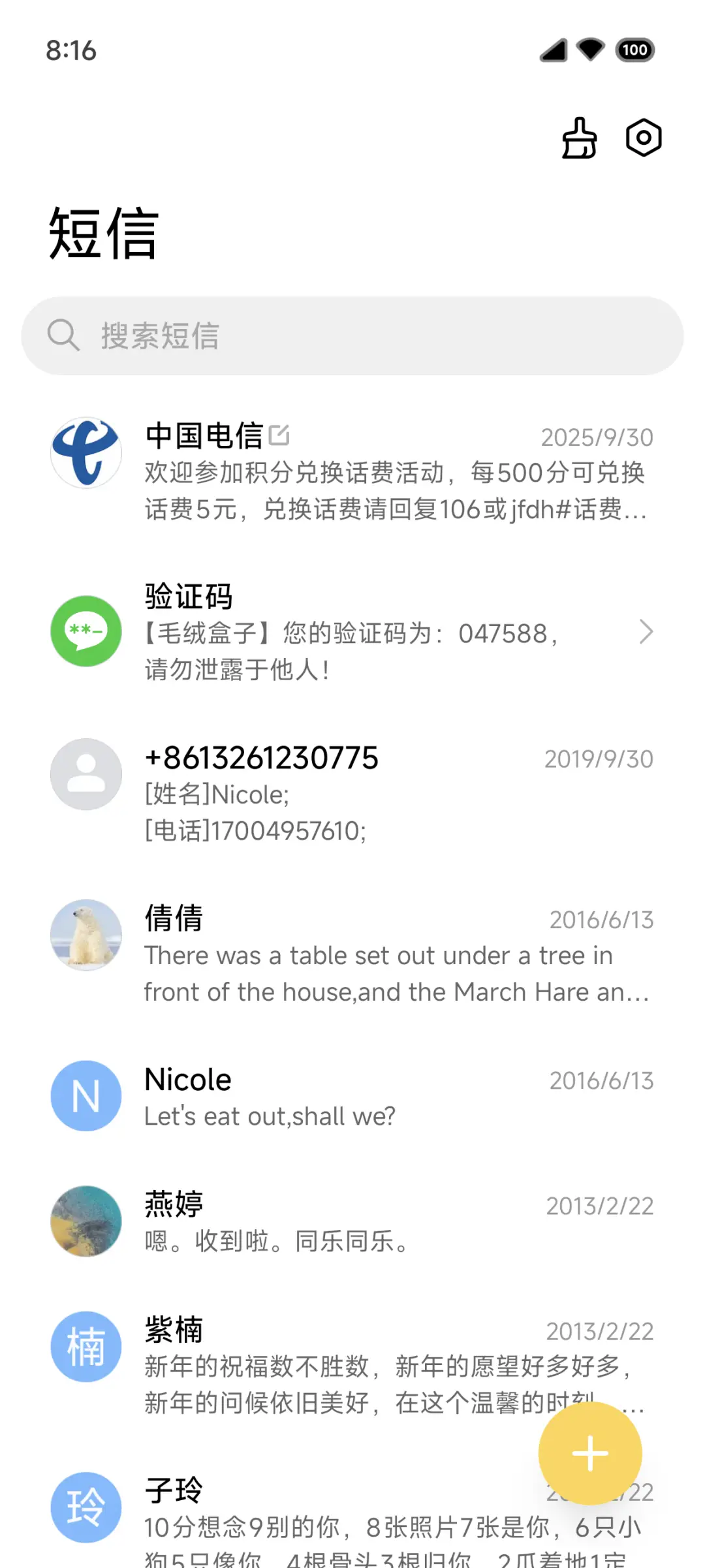Open the message cleanup brush icon

pyautogui.click(x=578, y=138)
